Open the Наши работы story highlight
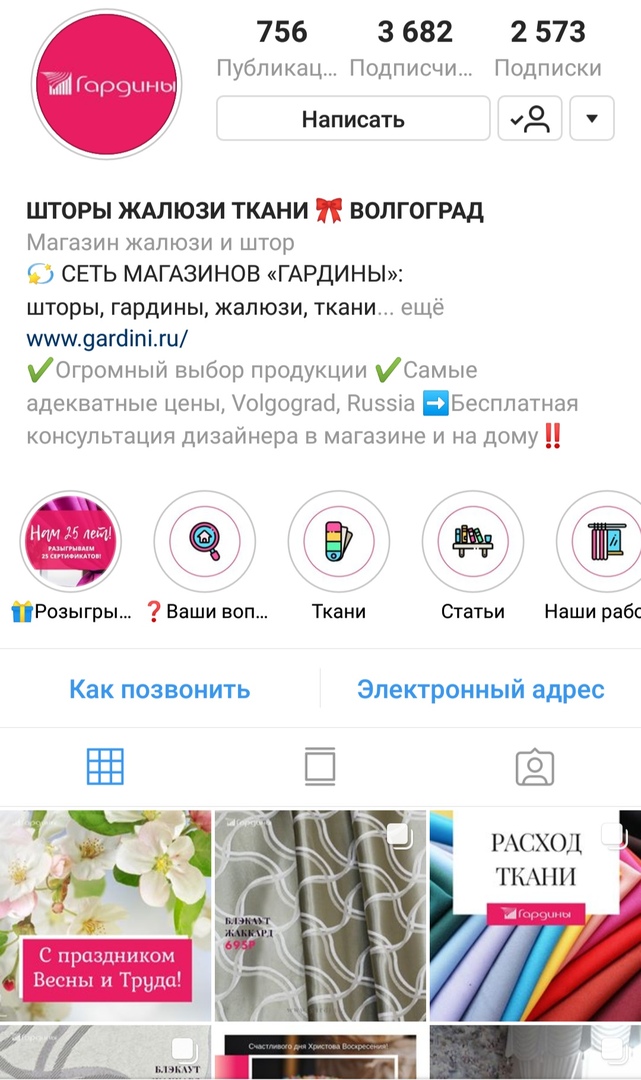 coord(600,541)
